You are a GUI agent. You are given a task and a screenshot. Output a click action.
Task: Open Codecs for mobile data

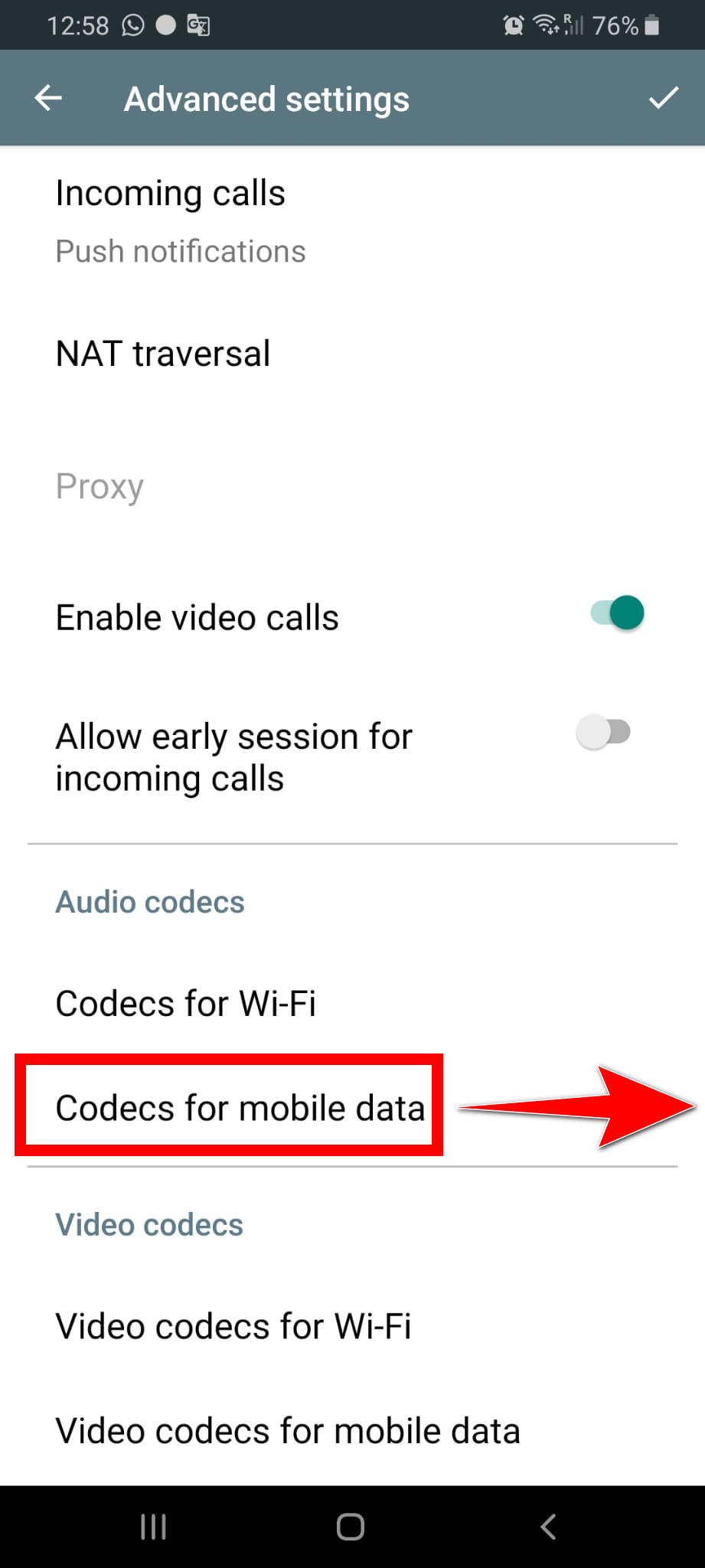click(352, 1108)
